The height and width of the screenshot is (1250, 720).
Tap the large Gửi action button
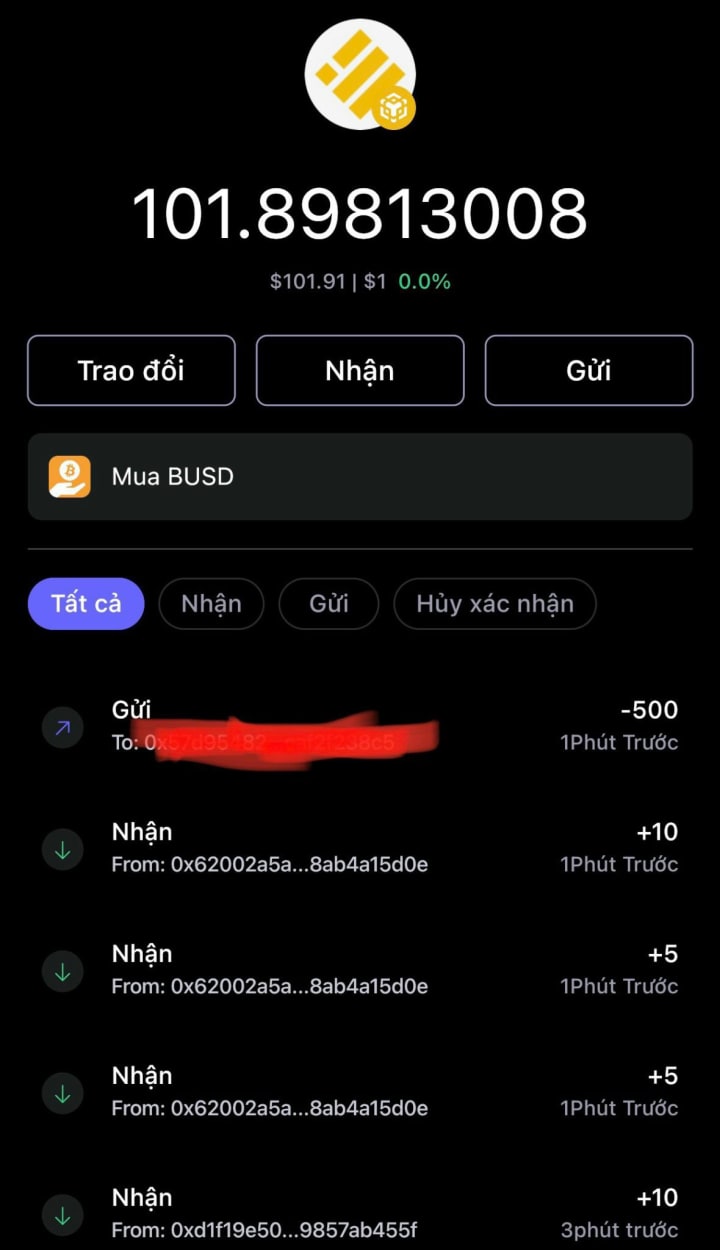click(589, 370)
